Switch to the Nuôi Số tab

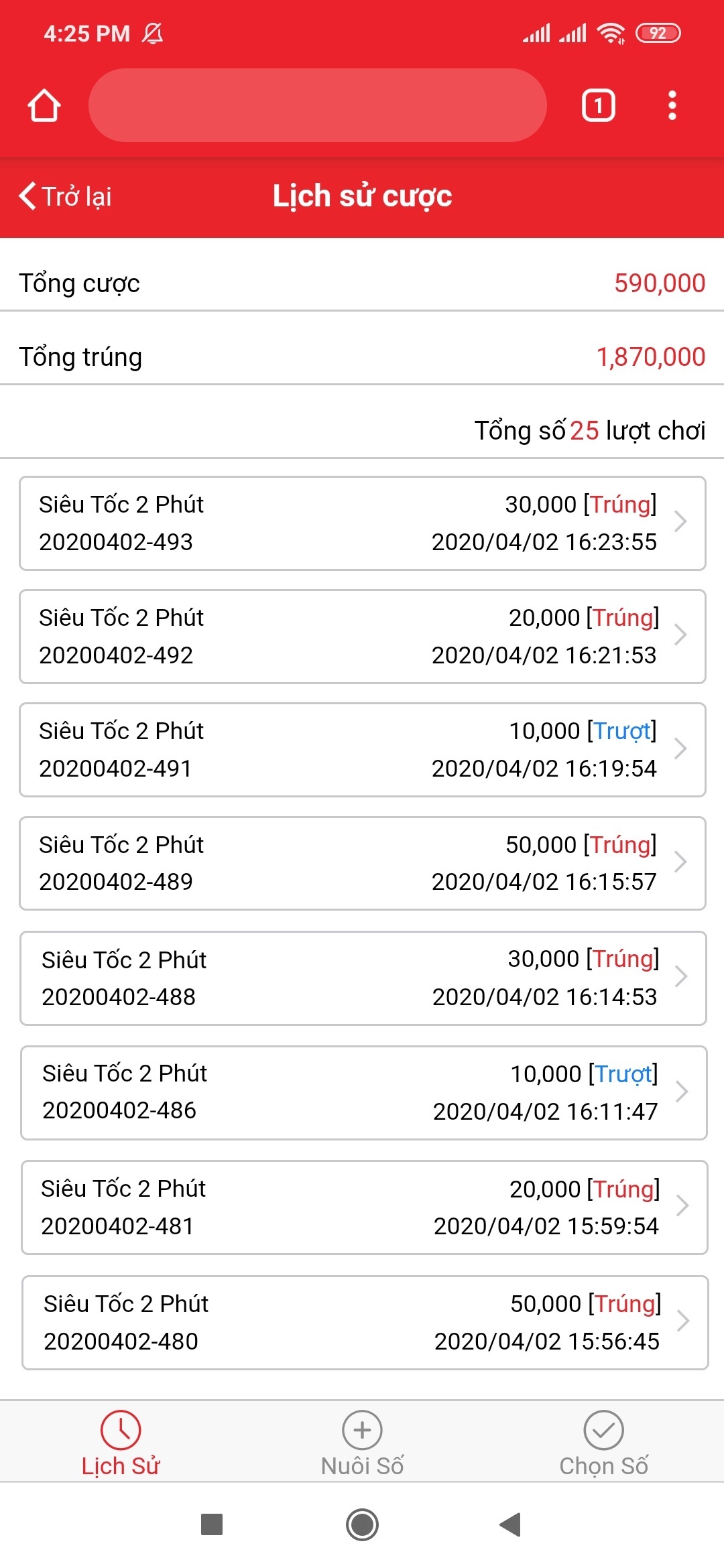362,1443
